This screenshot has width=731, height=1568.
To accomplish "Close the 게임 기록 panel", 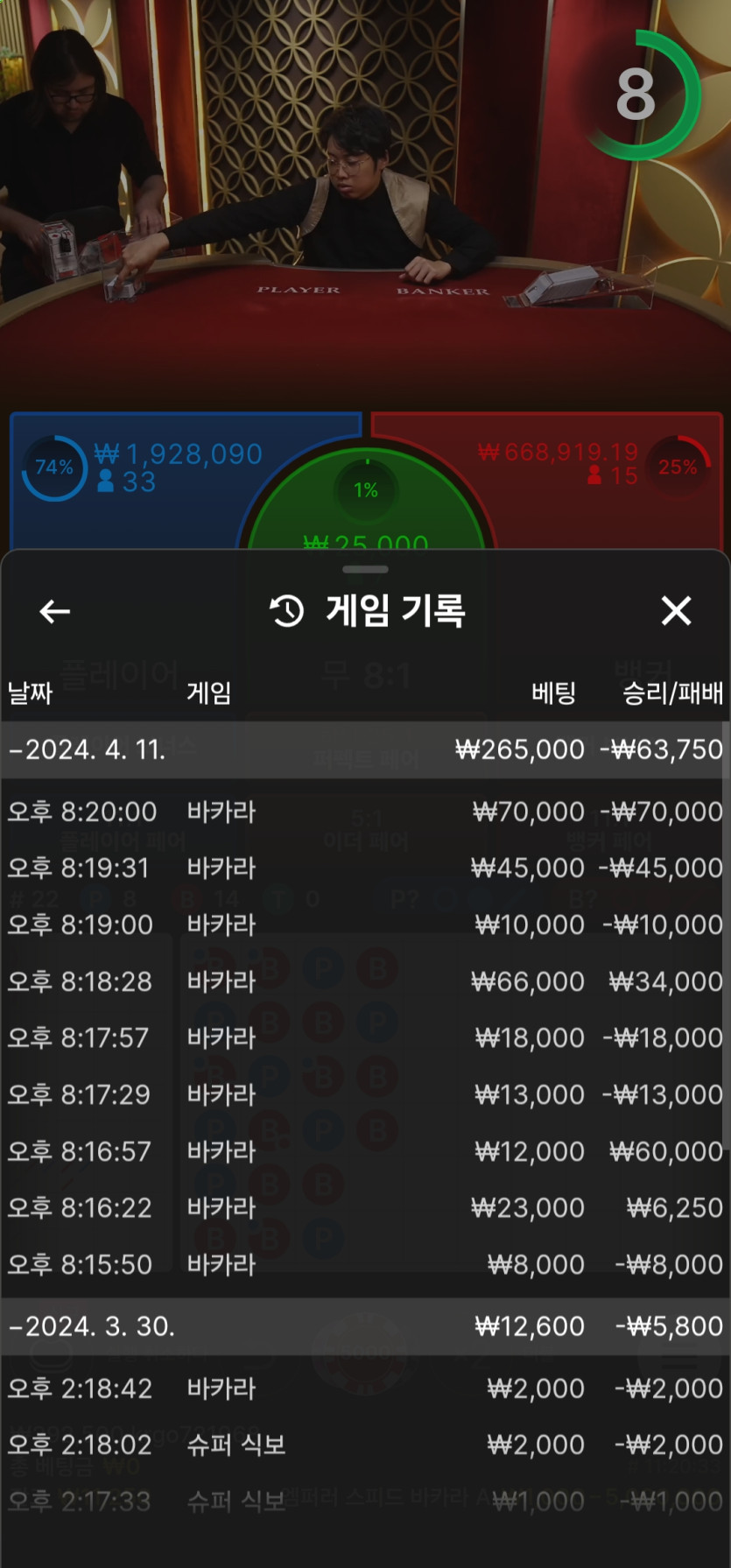I will 676,611.
